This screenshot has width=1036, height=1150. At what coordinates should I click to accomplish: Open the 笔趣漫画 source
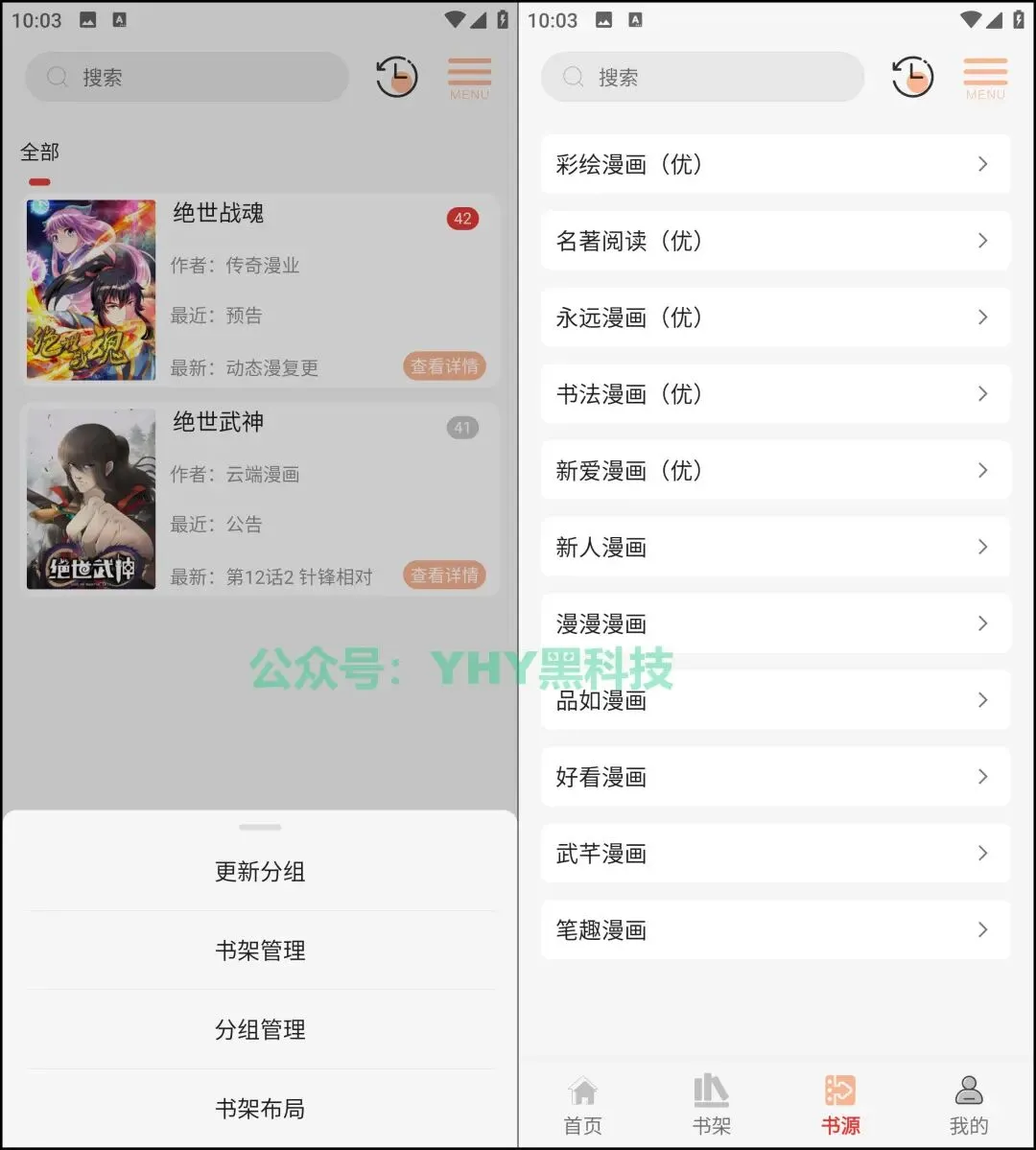(x=775, y=929)
